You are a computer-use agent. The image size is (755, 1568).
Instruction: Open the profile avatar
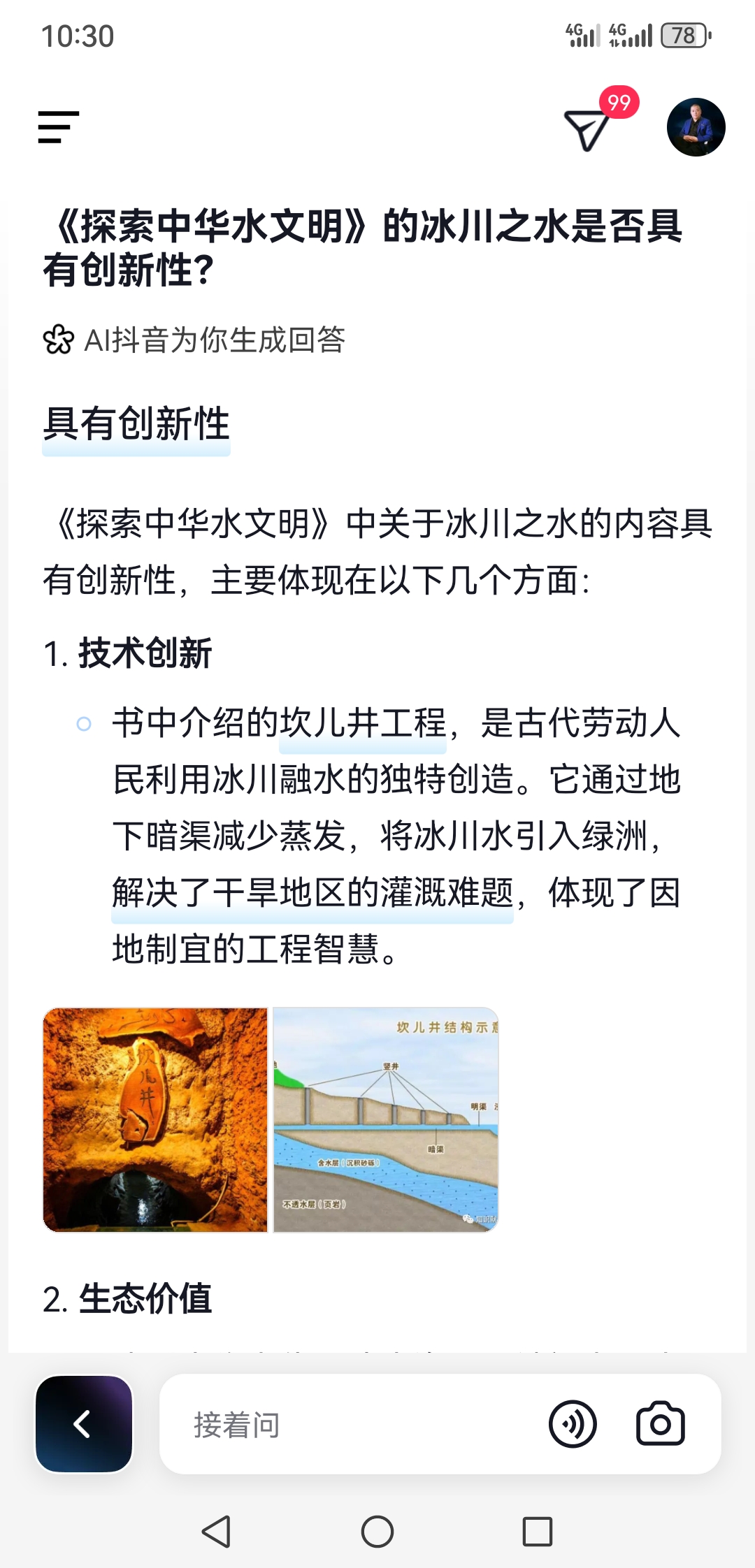pos(696,127)
